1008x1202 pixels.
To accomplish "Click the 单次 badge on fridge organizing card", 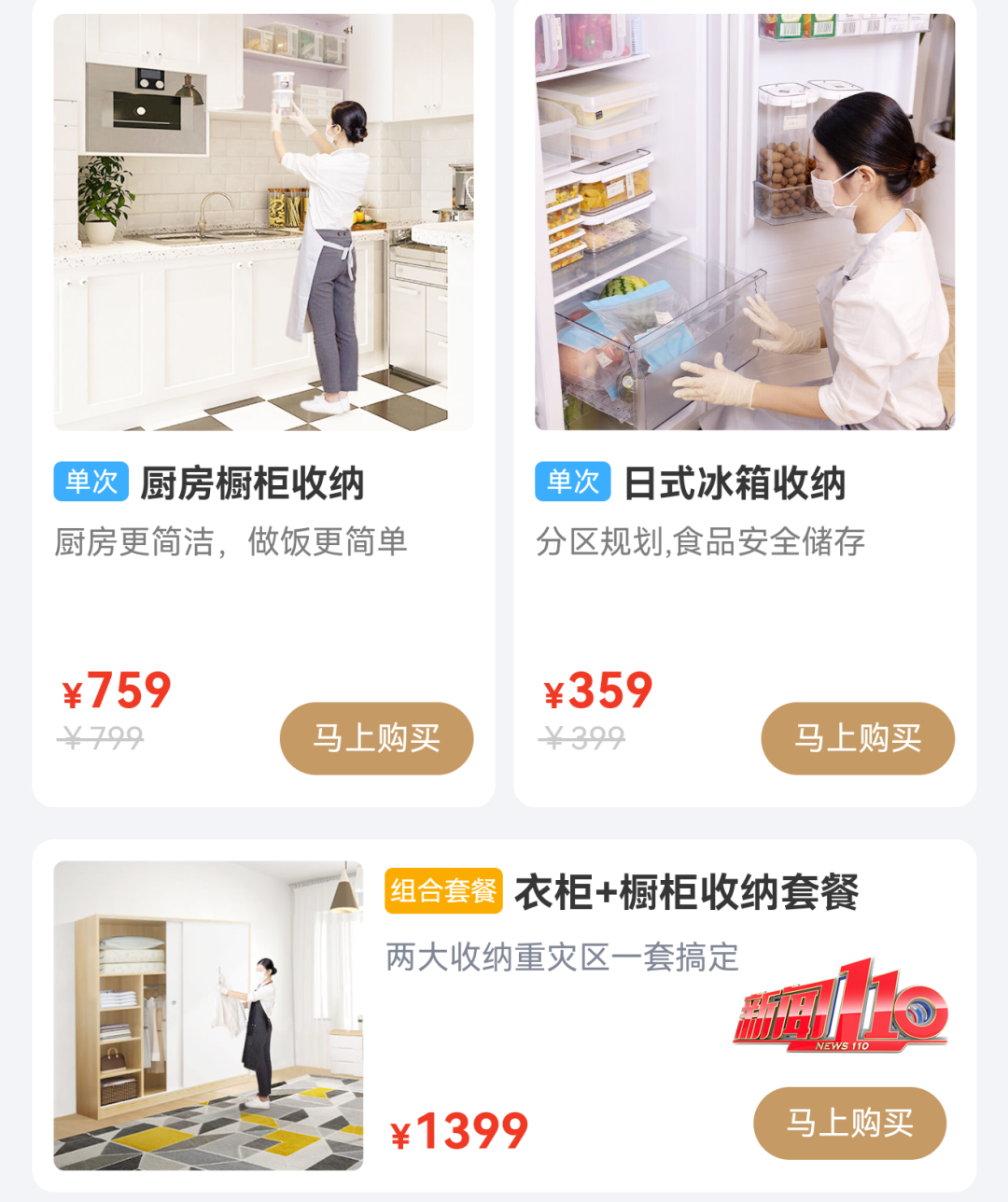I will coord(573,482).
